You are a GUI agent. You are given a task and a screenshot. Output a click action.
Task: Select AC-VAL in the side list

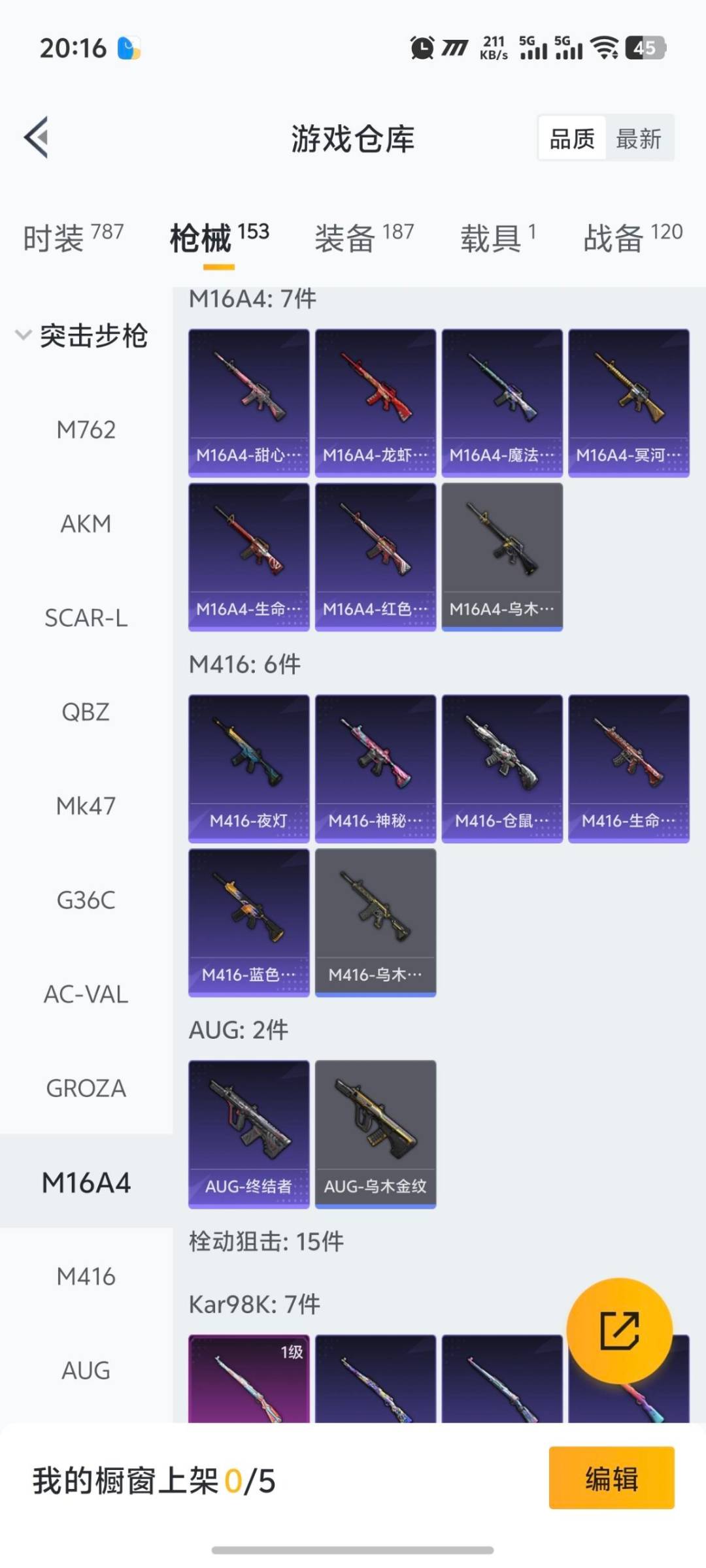(x=86, y=994)
